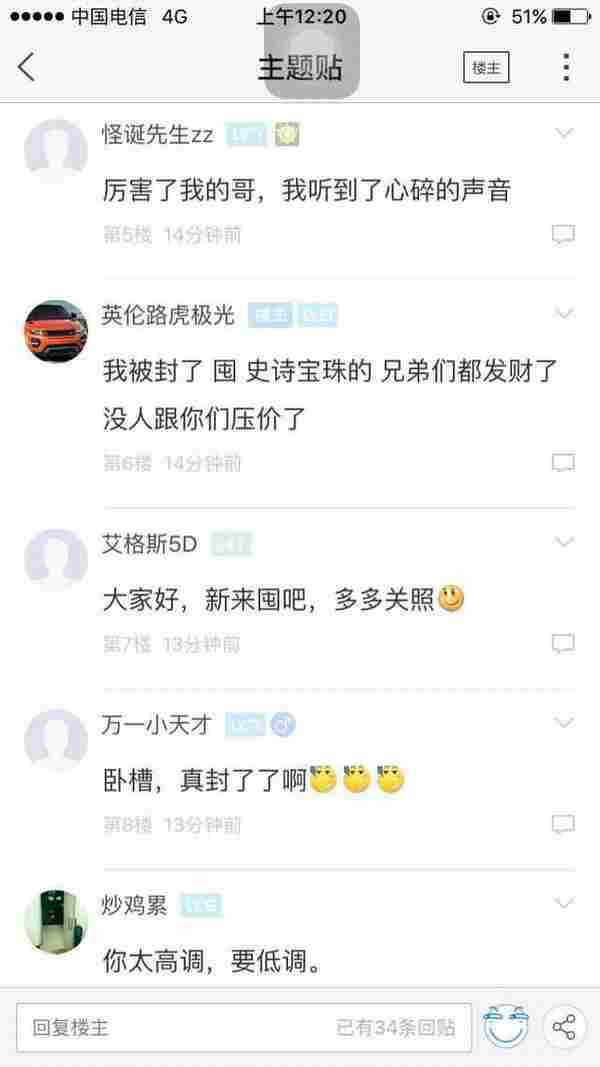Open the emoji face picker
The image size is (600, 1067).
pos(505,1027)
